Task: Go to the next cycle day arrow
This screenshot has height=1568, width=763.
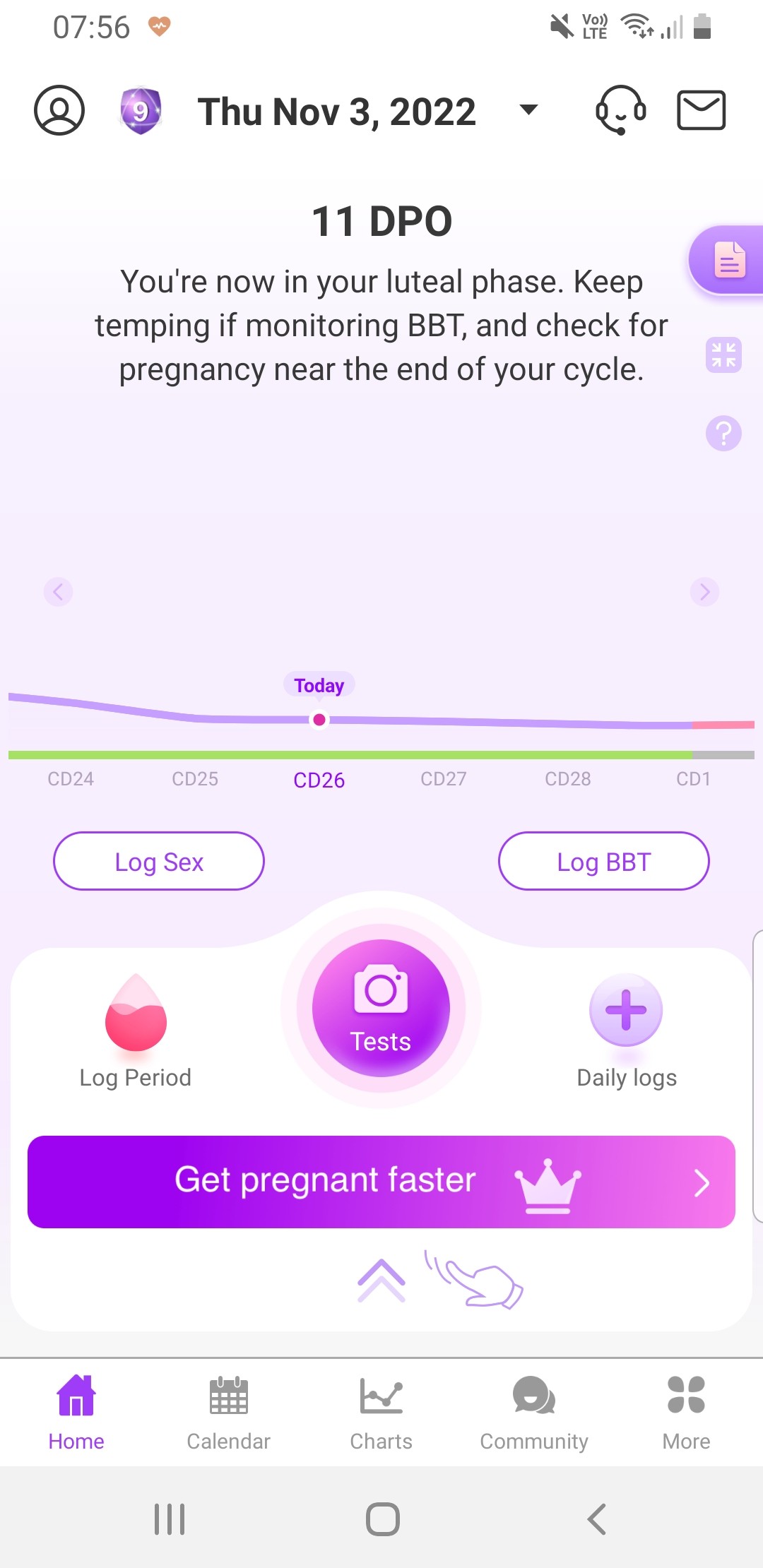Action: (x=704, y=591)
